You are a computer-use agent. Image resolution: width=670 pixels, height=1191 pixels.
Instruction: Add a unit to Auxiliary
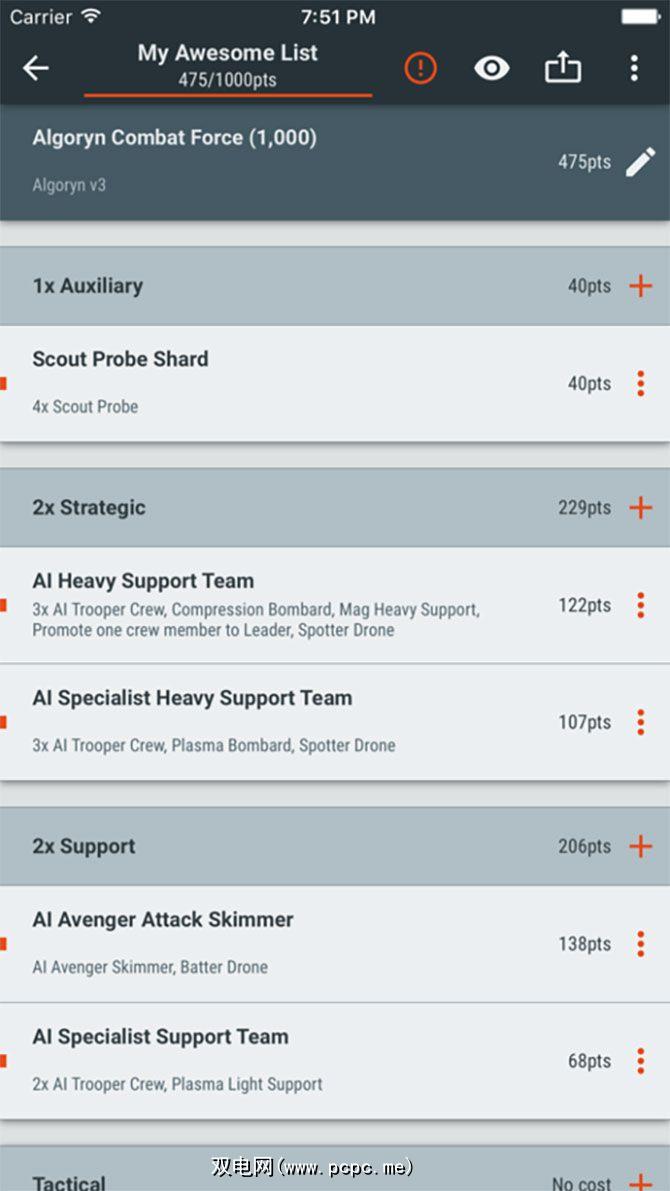[x=640, y=286]
